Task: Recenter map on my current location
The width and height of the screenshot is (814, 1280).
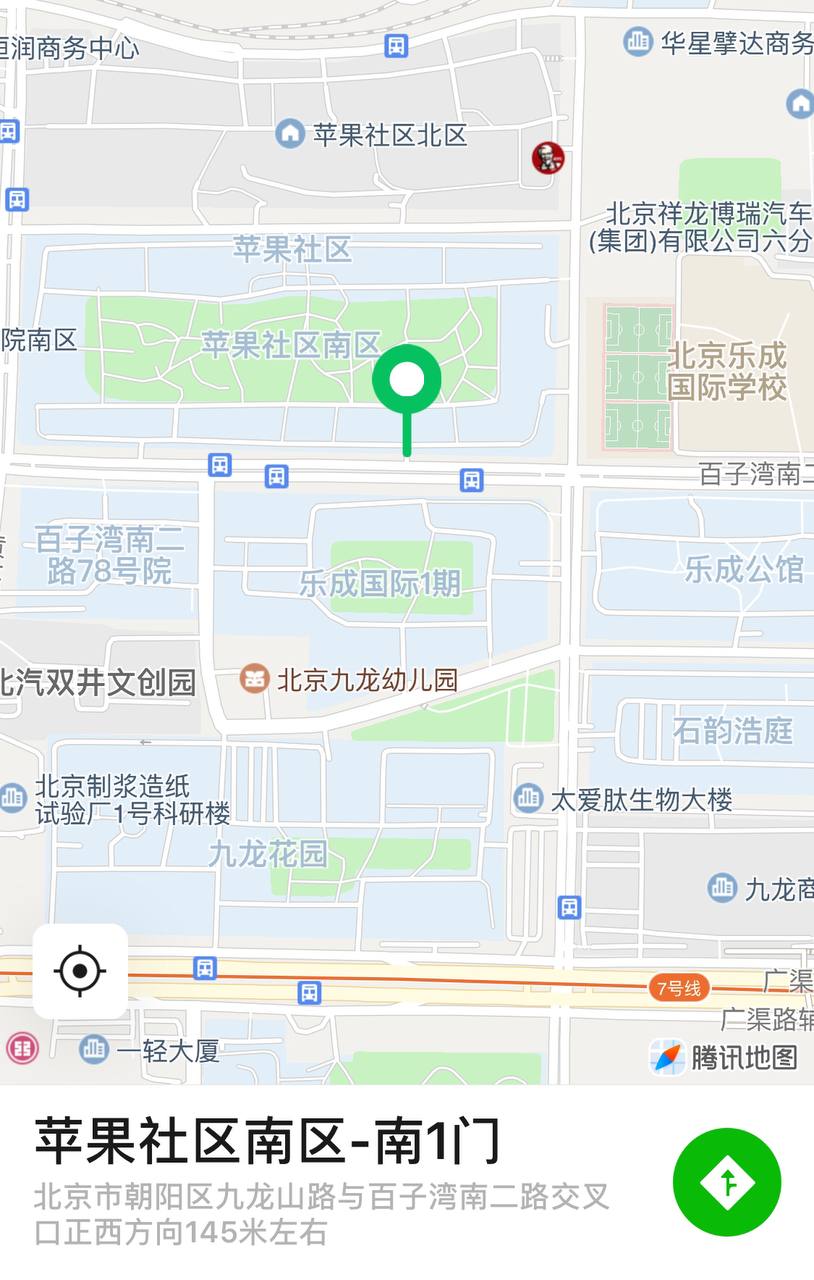Action: pos(81,971)
